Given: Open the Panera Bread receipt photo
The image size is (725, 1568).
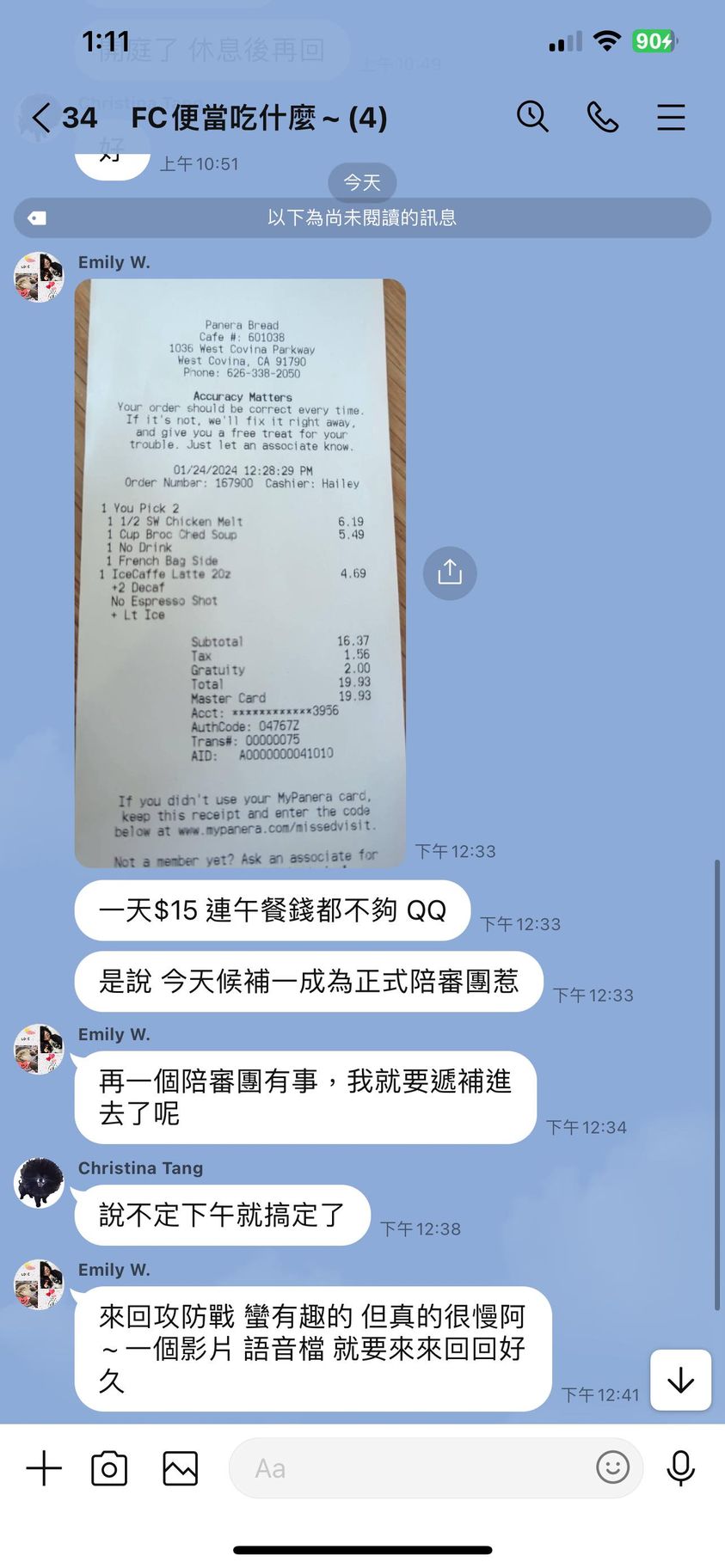Looking at the screenshot, I should click(x=240, y=573).
